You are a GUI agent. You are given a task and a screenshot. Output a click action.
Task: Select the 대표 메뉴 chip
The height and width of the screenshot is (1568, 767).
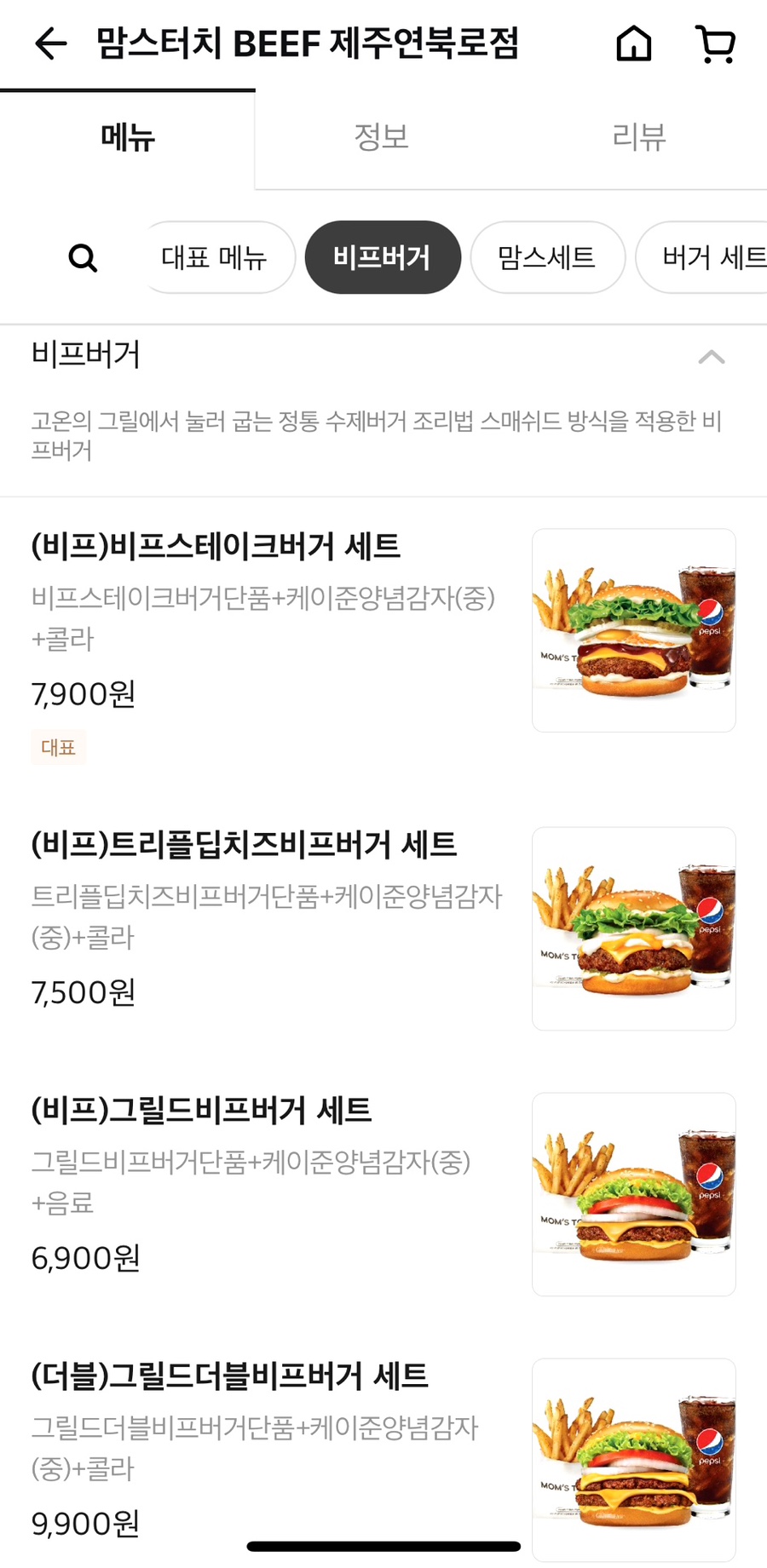pyautogui.click(x=215, y=257)
